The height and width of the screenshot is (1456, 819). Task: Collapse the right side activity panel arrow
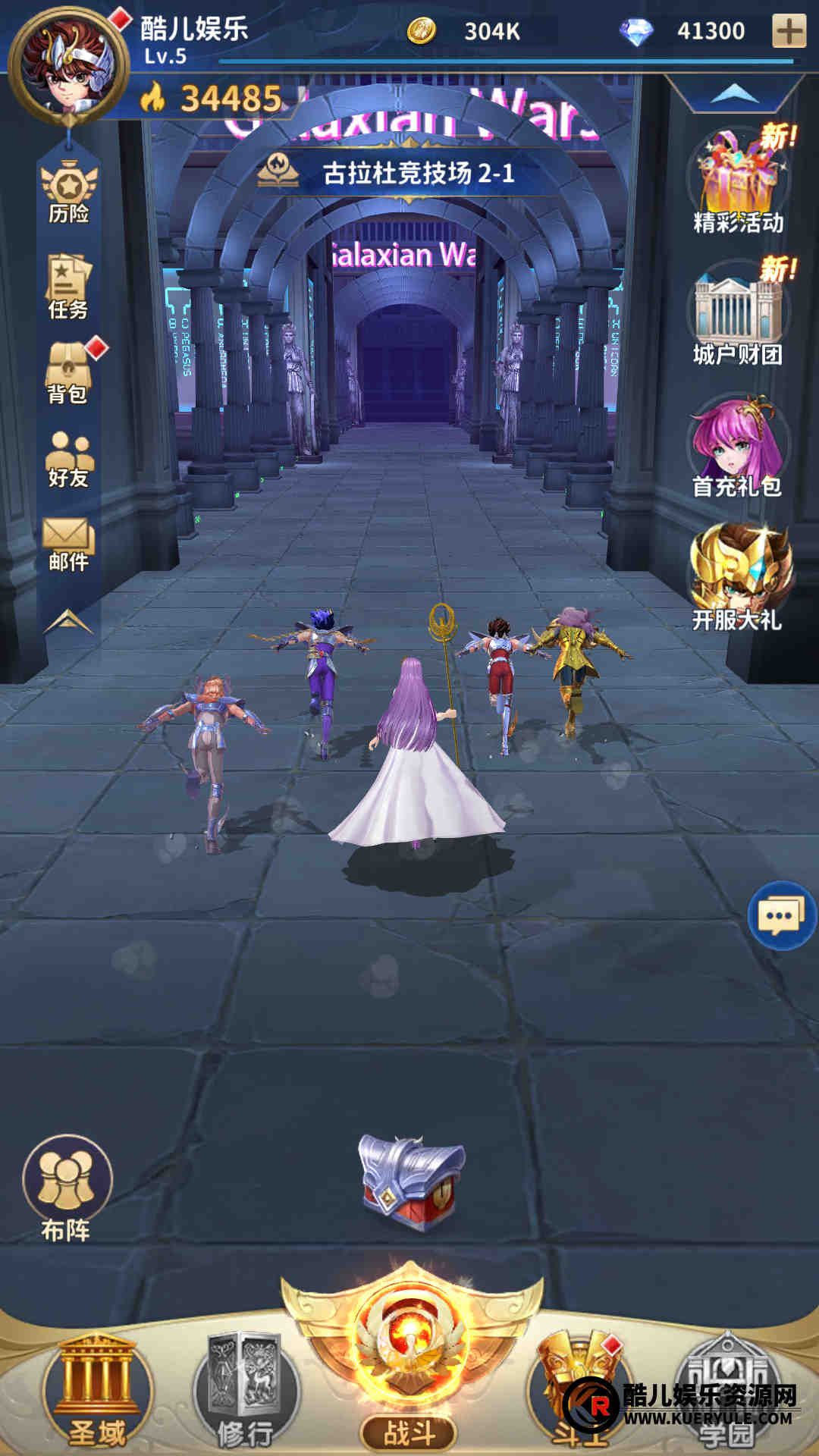pos(734,94)
